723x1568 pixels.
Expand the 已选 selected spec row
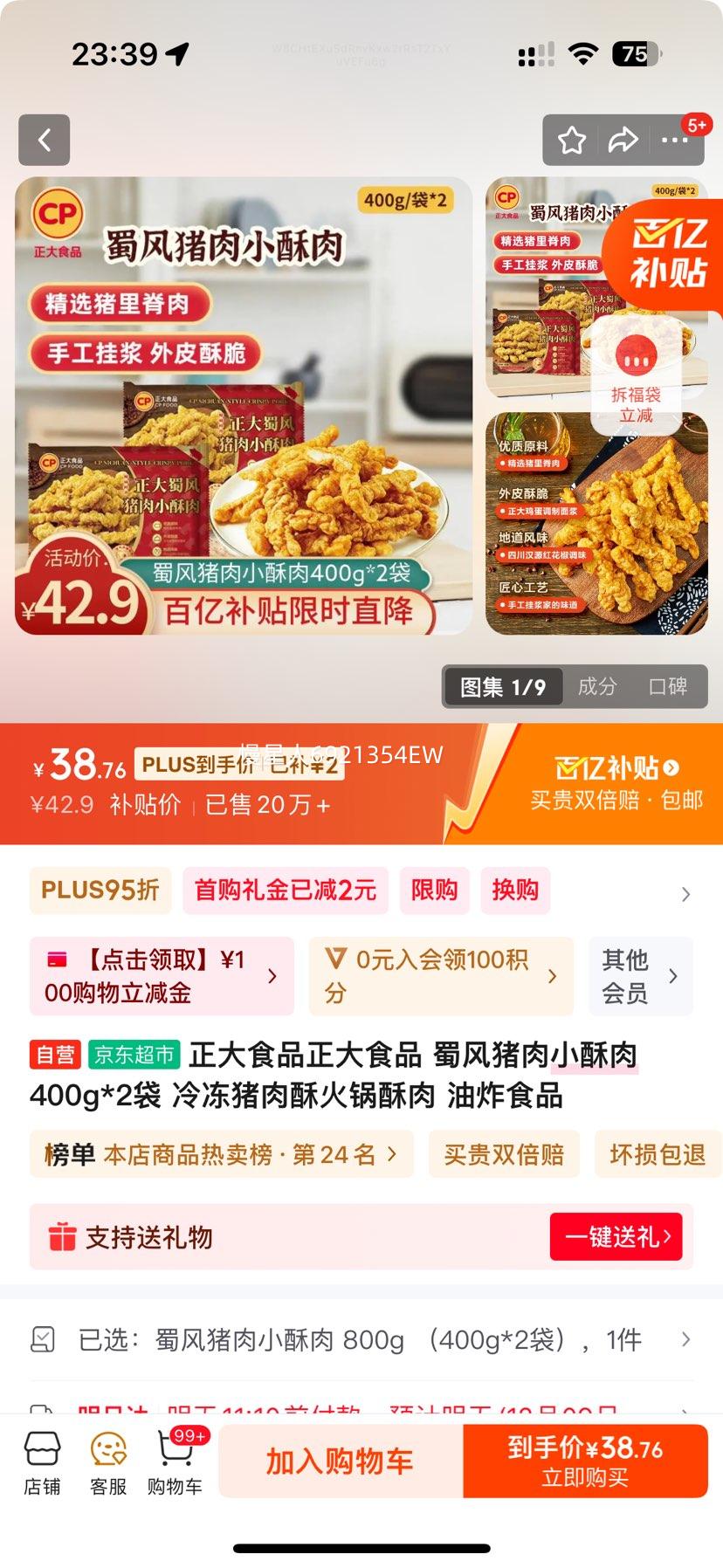[361, 1338]
